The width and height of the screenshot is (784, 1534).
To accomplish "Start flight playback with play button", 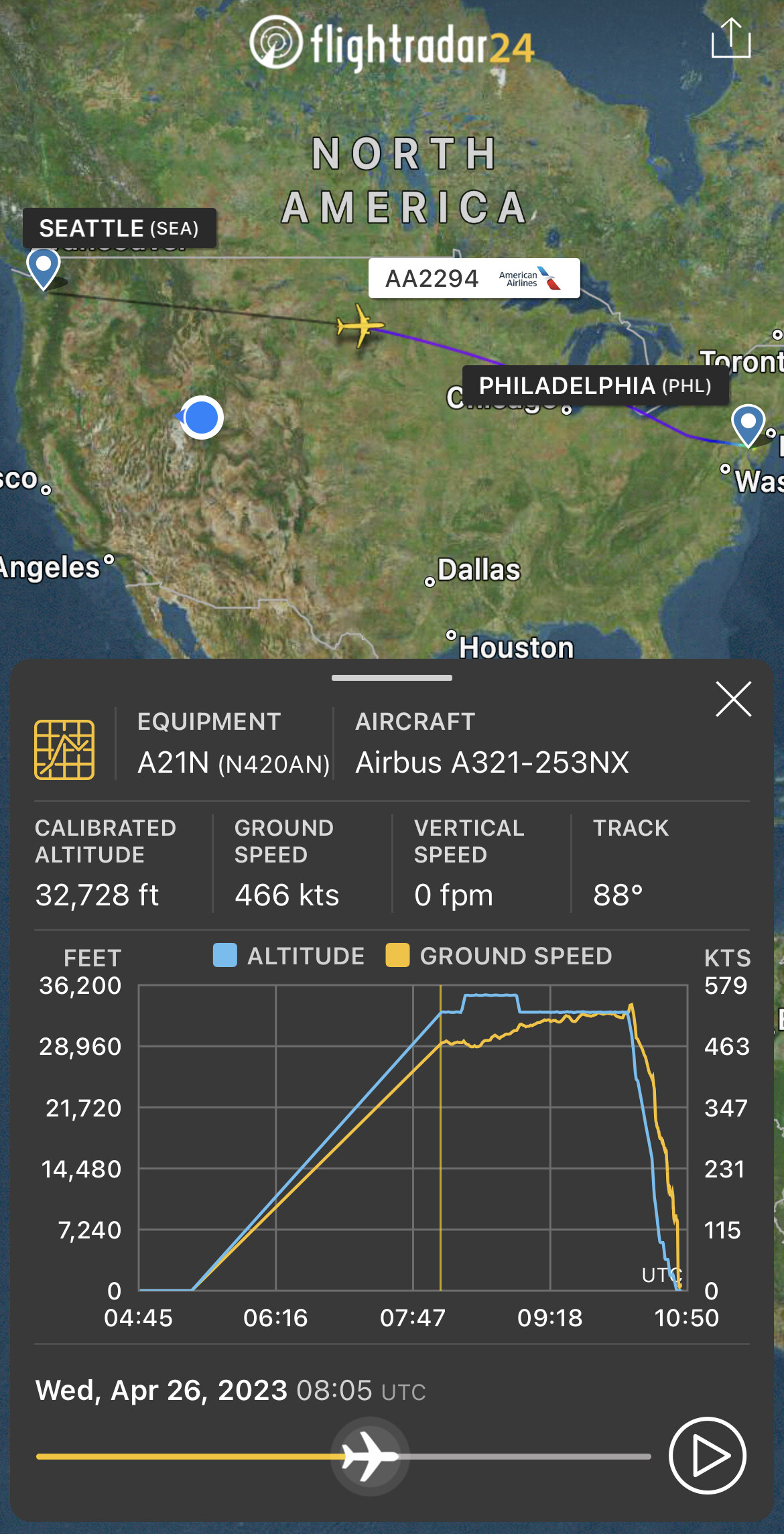I will click(707, 1456).
